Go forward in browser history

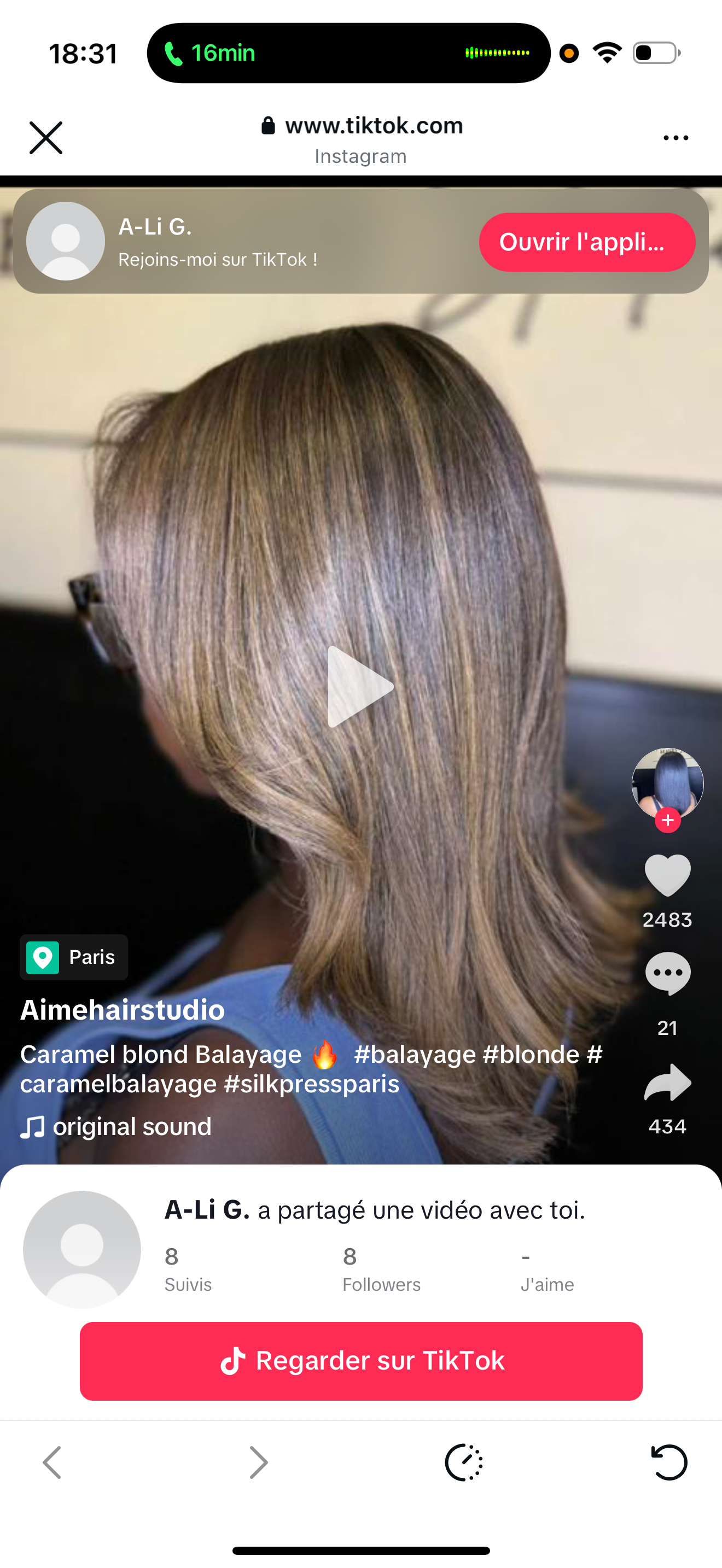(x=258, y=1462)
